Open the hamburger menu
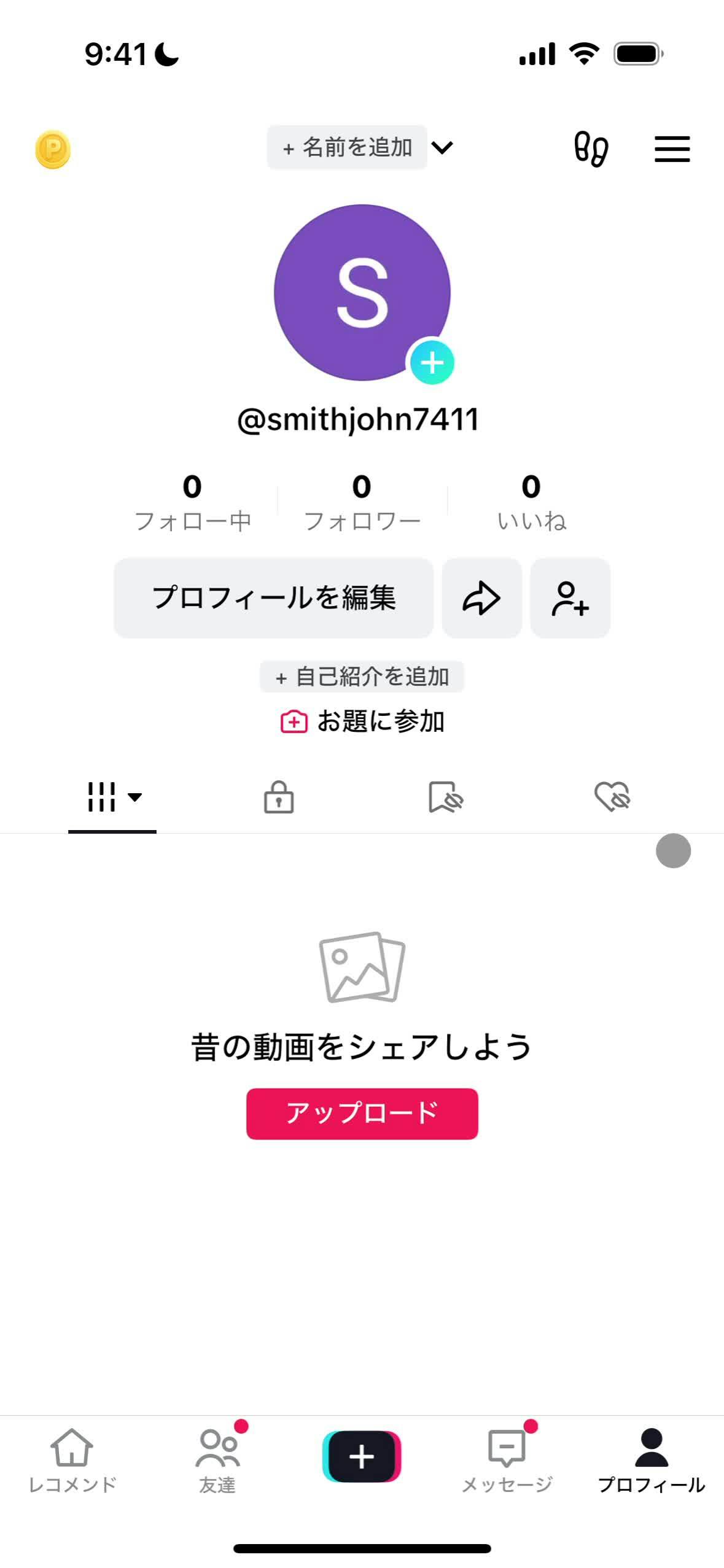The width and height of the screenshot is (724, 1568). [672, 149]
